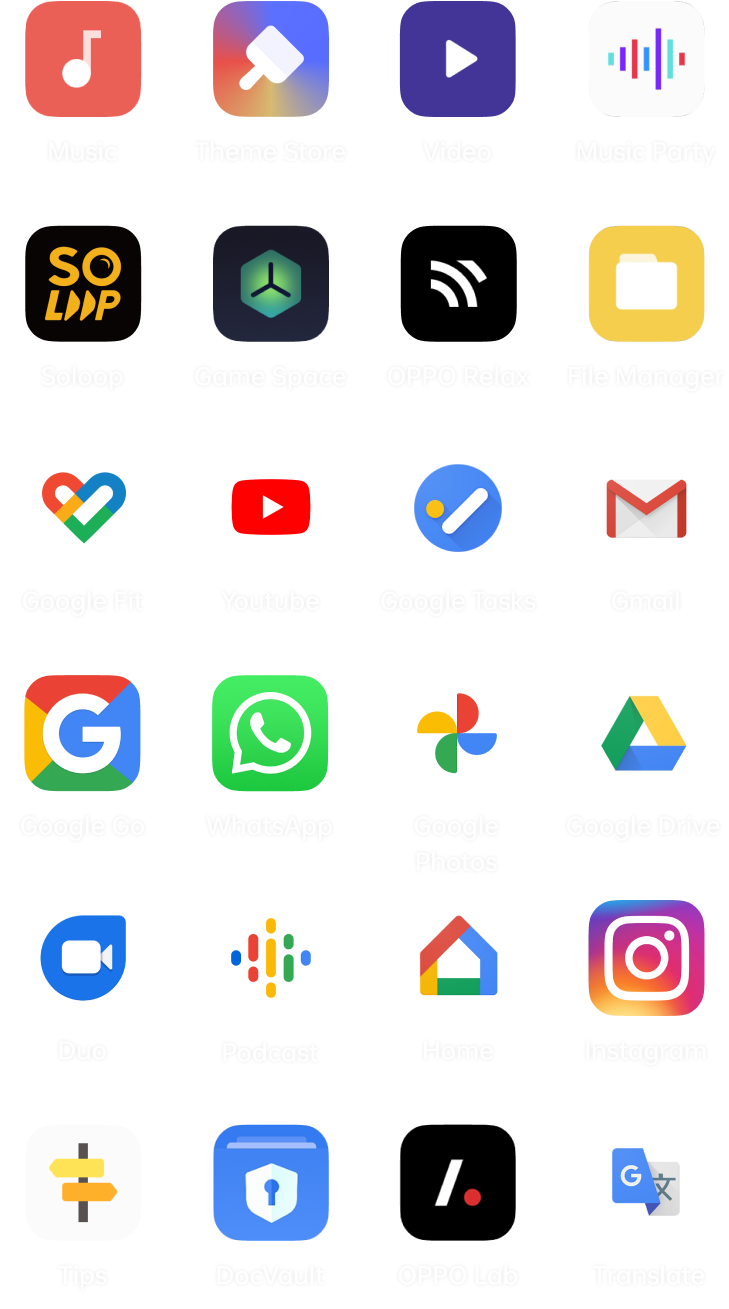
Task: Open Instagram
Action: point(645,957)
